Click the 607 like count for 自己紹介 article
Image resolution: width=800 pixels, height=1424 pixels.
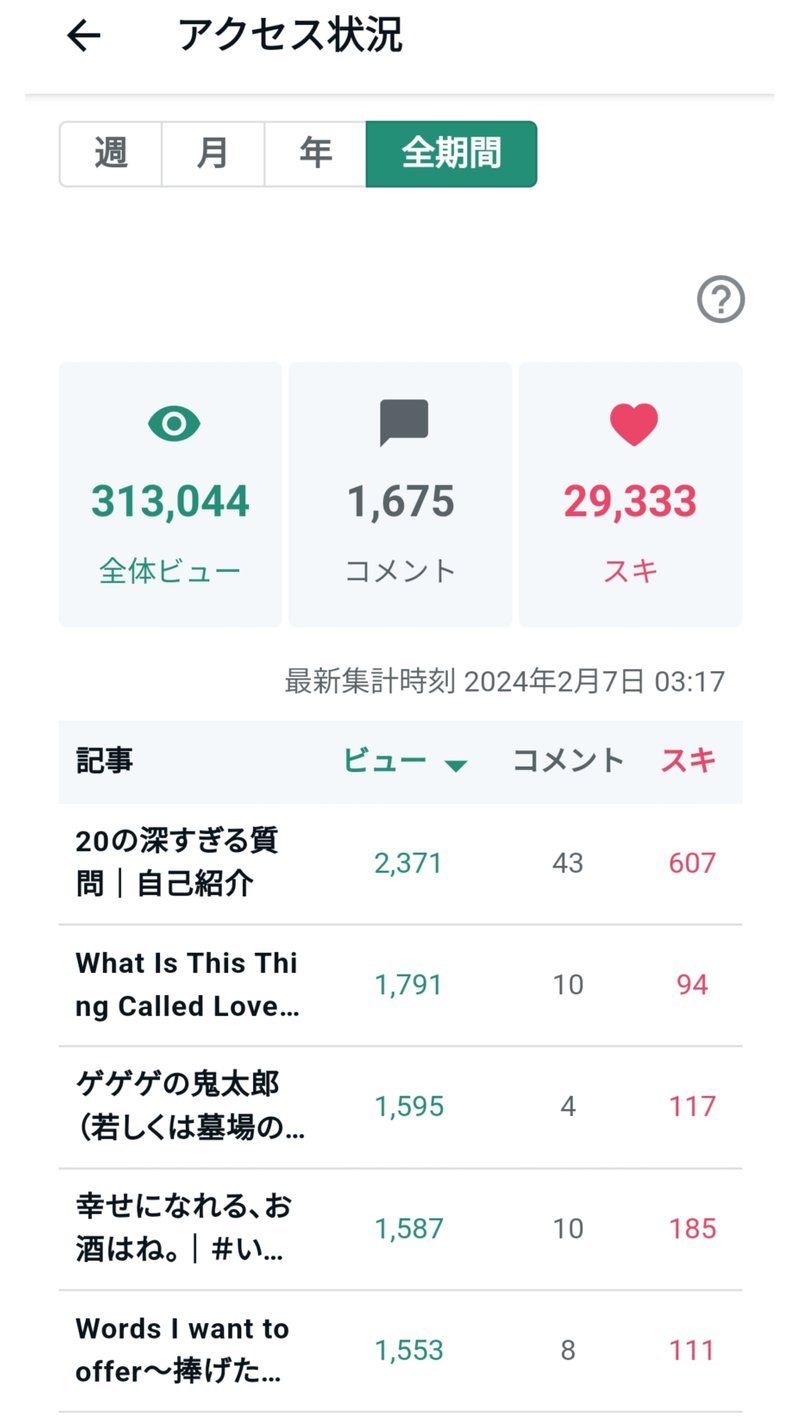tap(691, 863)
